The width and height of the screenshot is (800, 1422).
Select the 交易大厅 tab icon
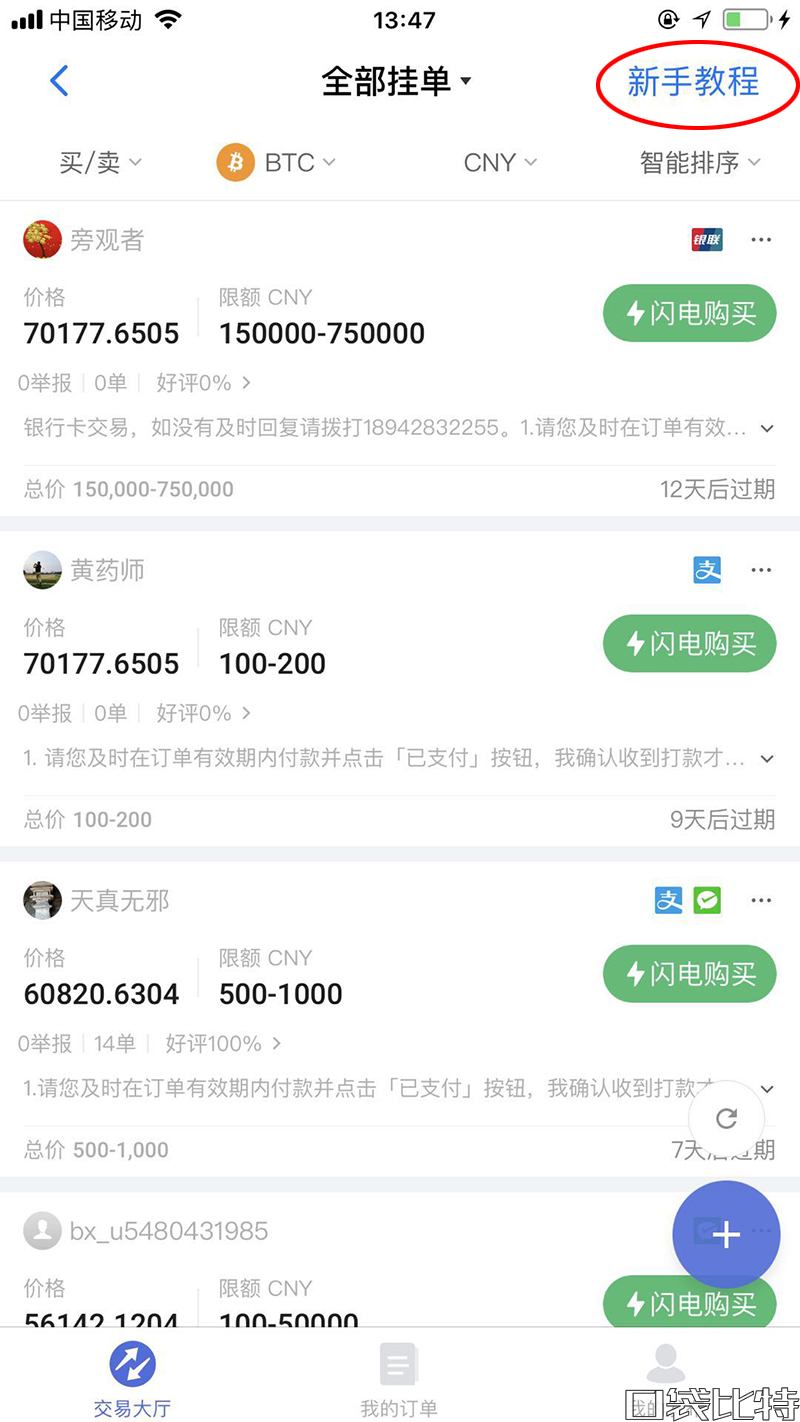[x=132, y=1363]
